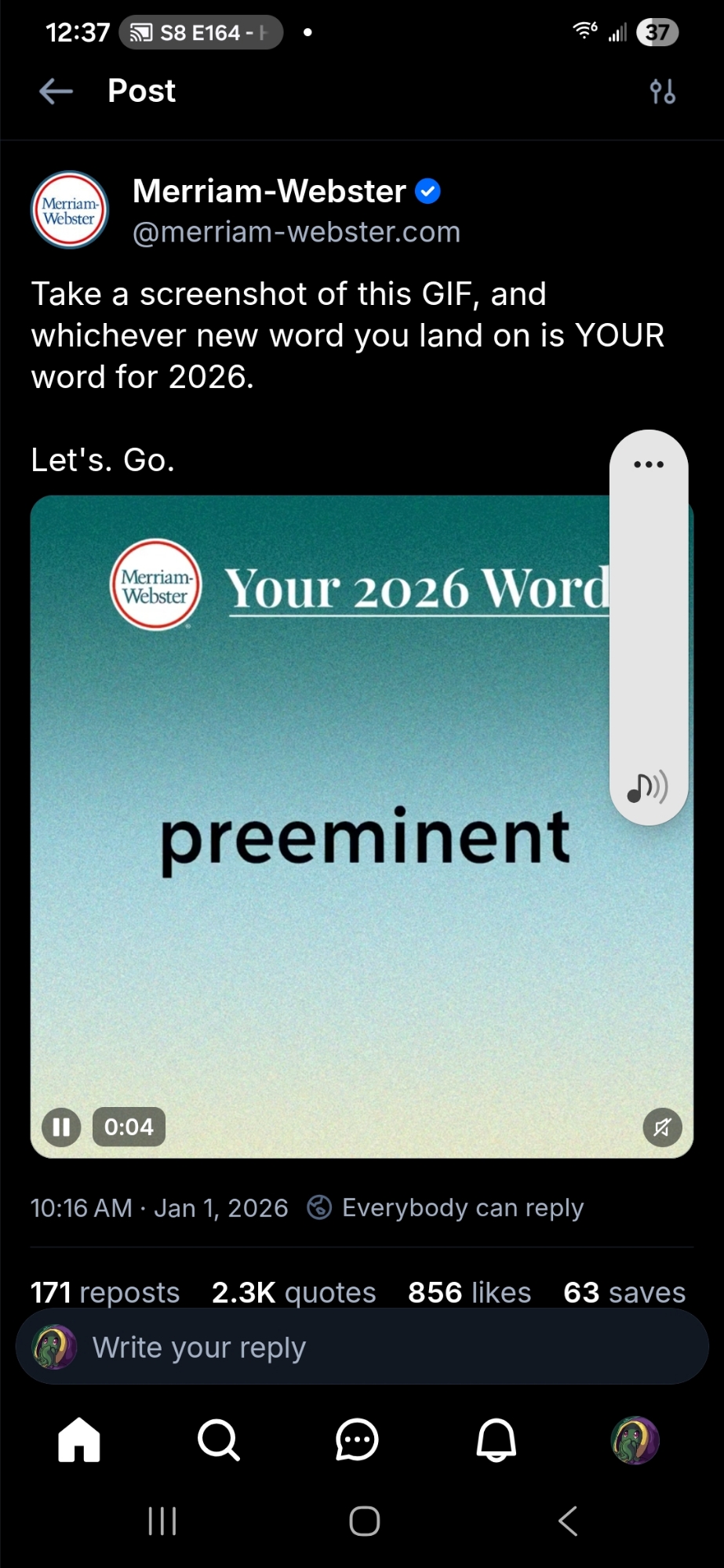View the 171 reposts list

click(105, 1292)
